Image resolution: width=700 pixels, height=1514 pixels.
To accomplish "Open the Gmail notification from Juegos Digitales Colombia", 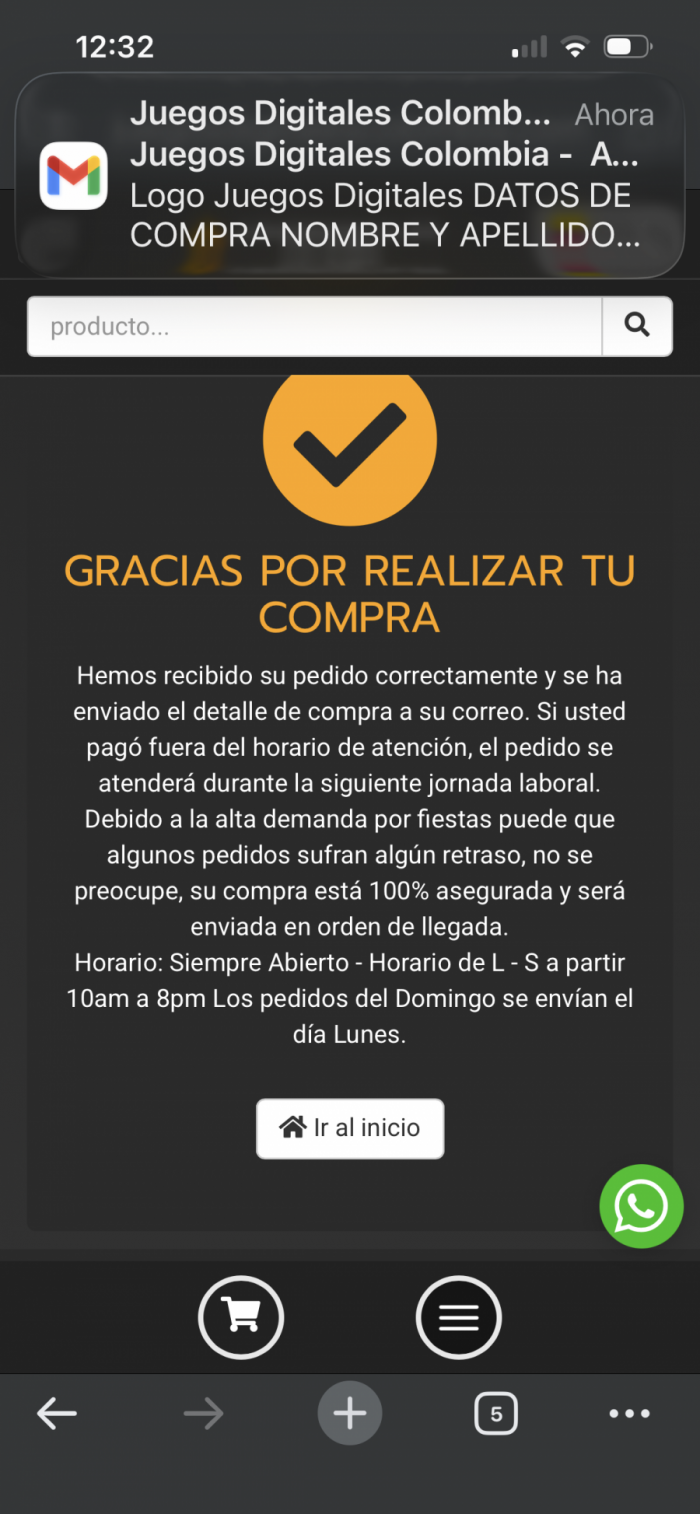I will point(350,175).
